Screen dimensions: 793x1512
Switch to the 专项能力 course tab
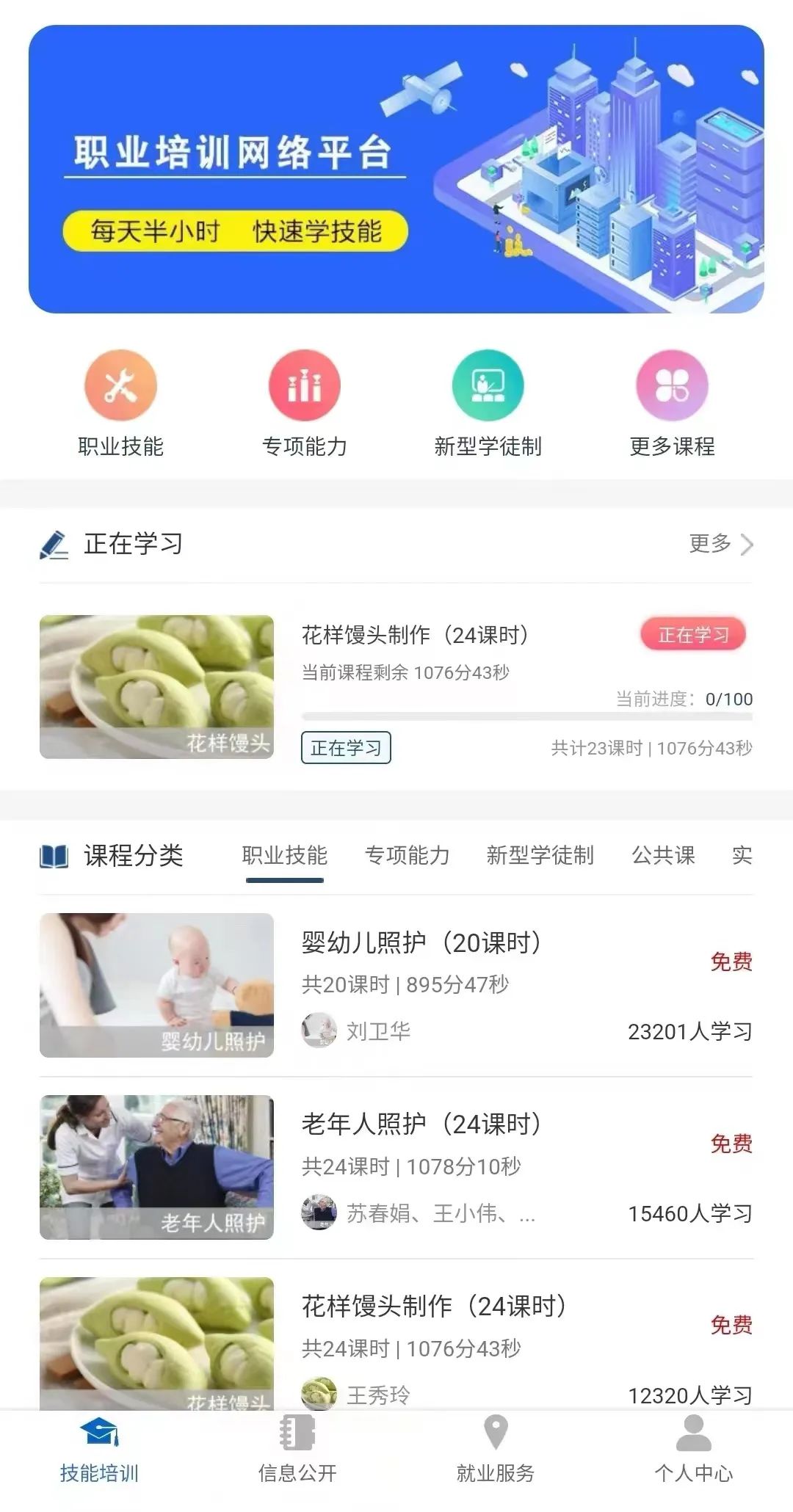[x=407, y=855]
